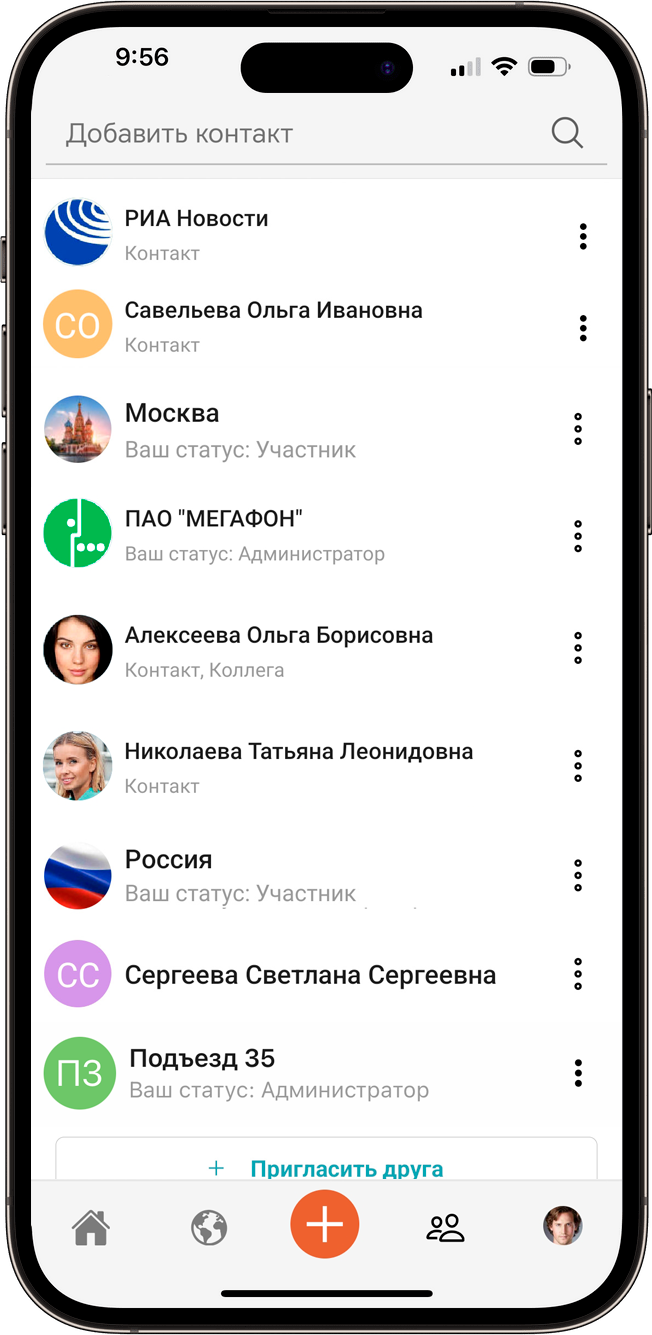652x1335 pixels.
Task: Tap the search magnifier icon
Action: tap(567, 133)
